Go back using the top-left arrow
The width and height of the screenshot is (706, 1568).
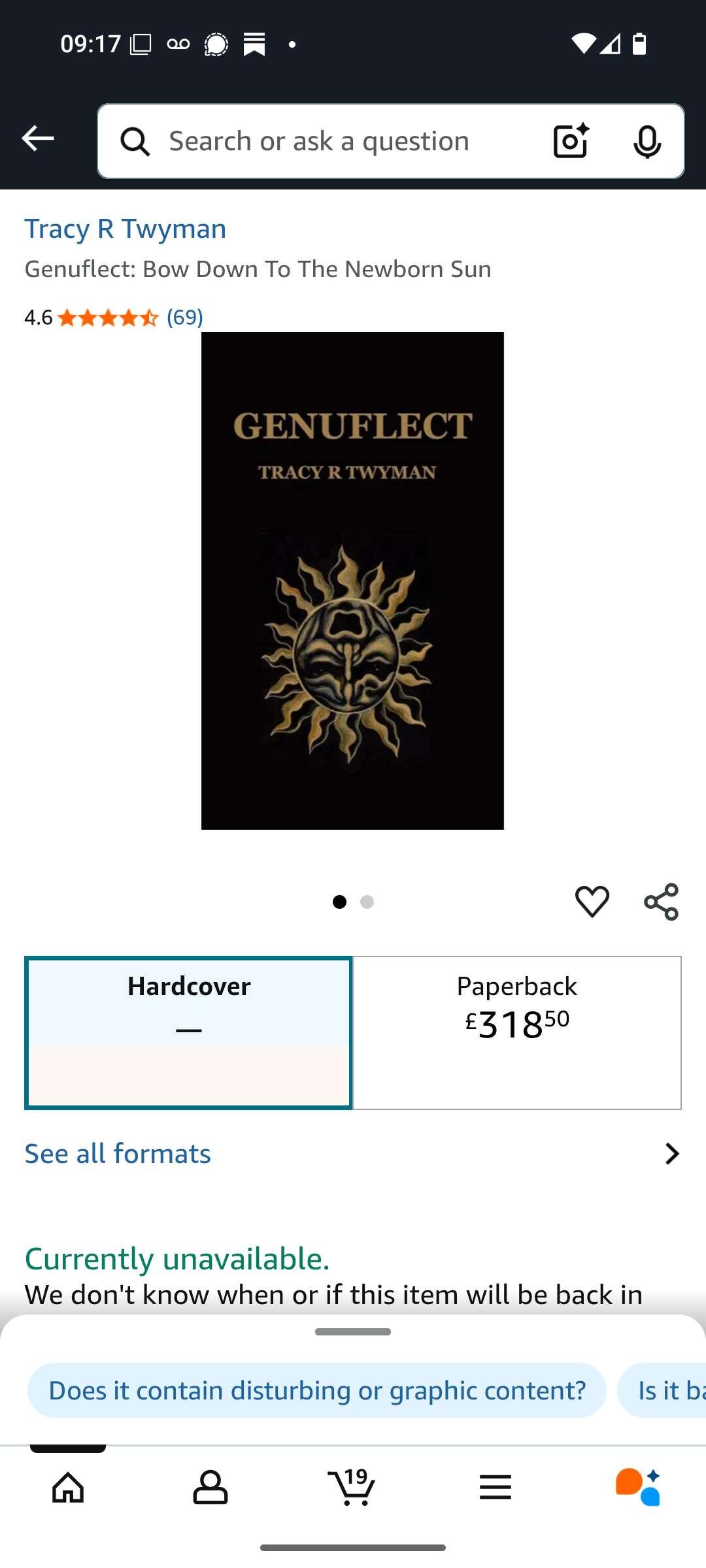(x=38, y=139)
